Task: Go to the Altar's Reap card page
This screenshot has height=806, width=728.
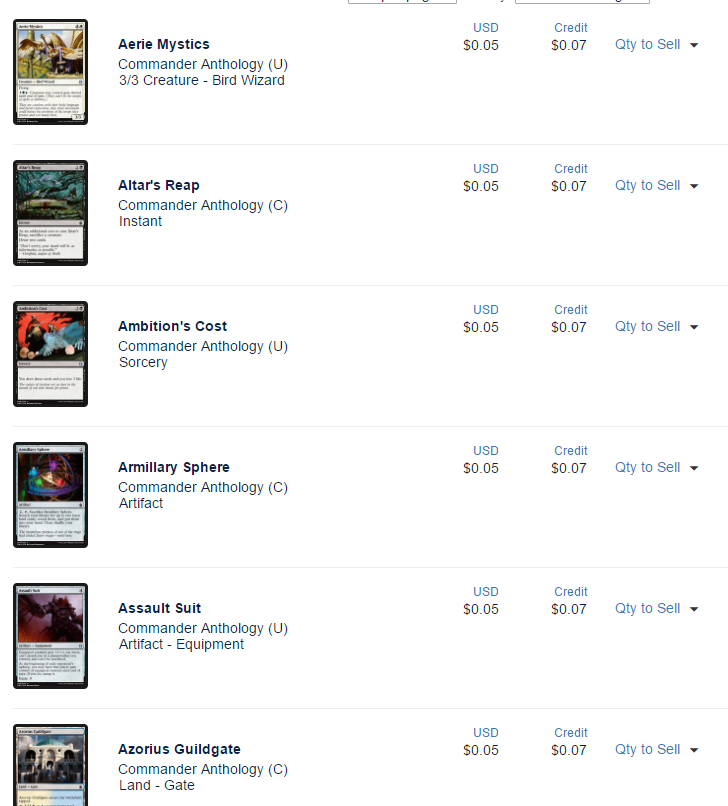Action: (159, 186)
